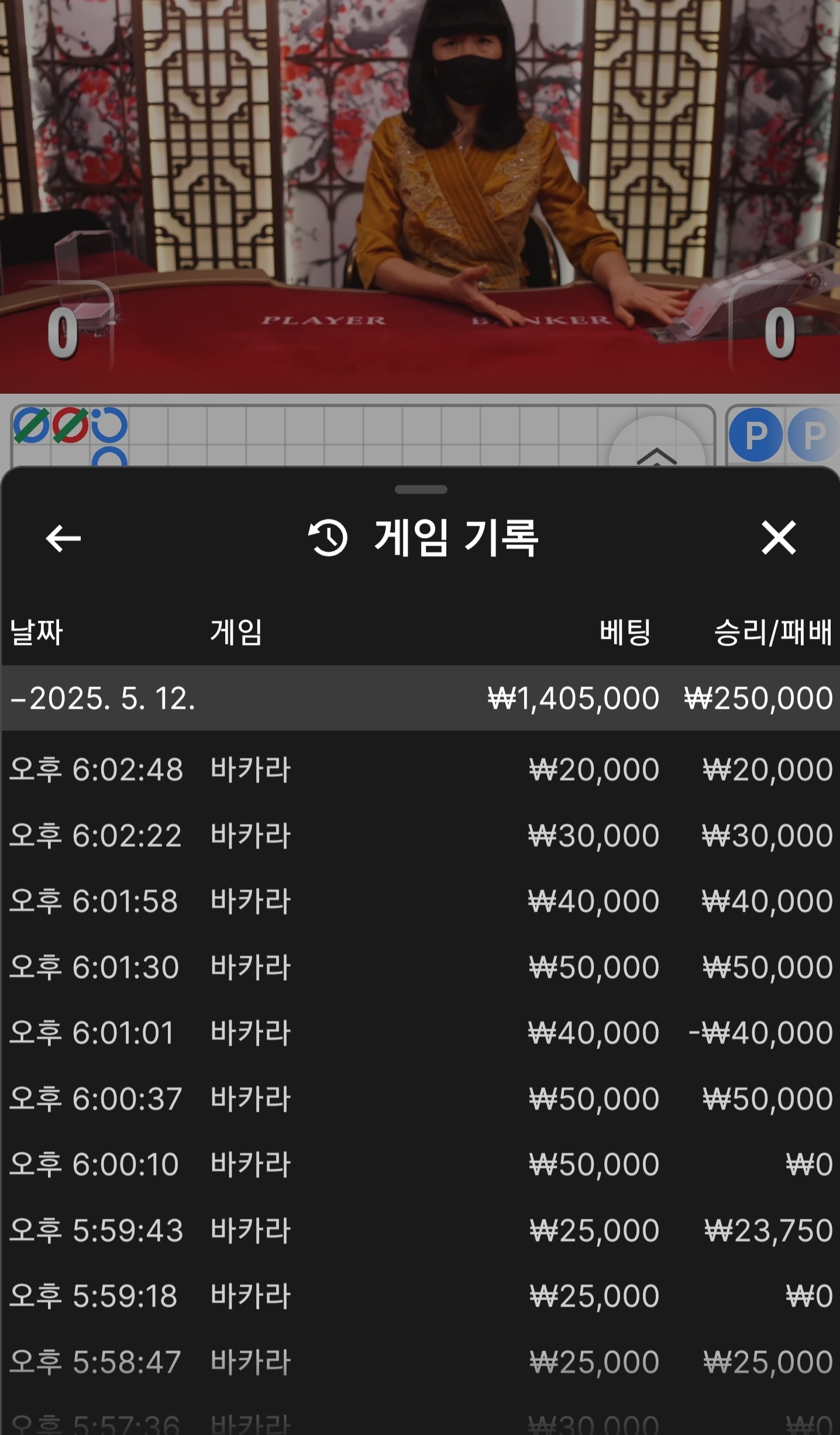Tap the 오후 6:00:37 바카라 row
840x1435 pixels.
tap(420, 1099)
